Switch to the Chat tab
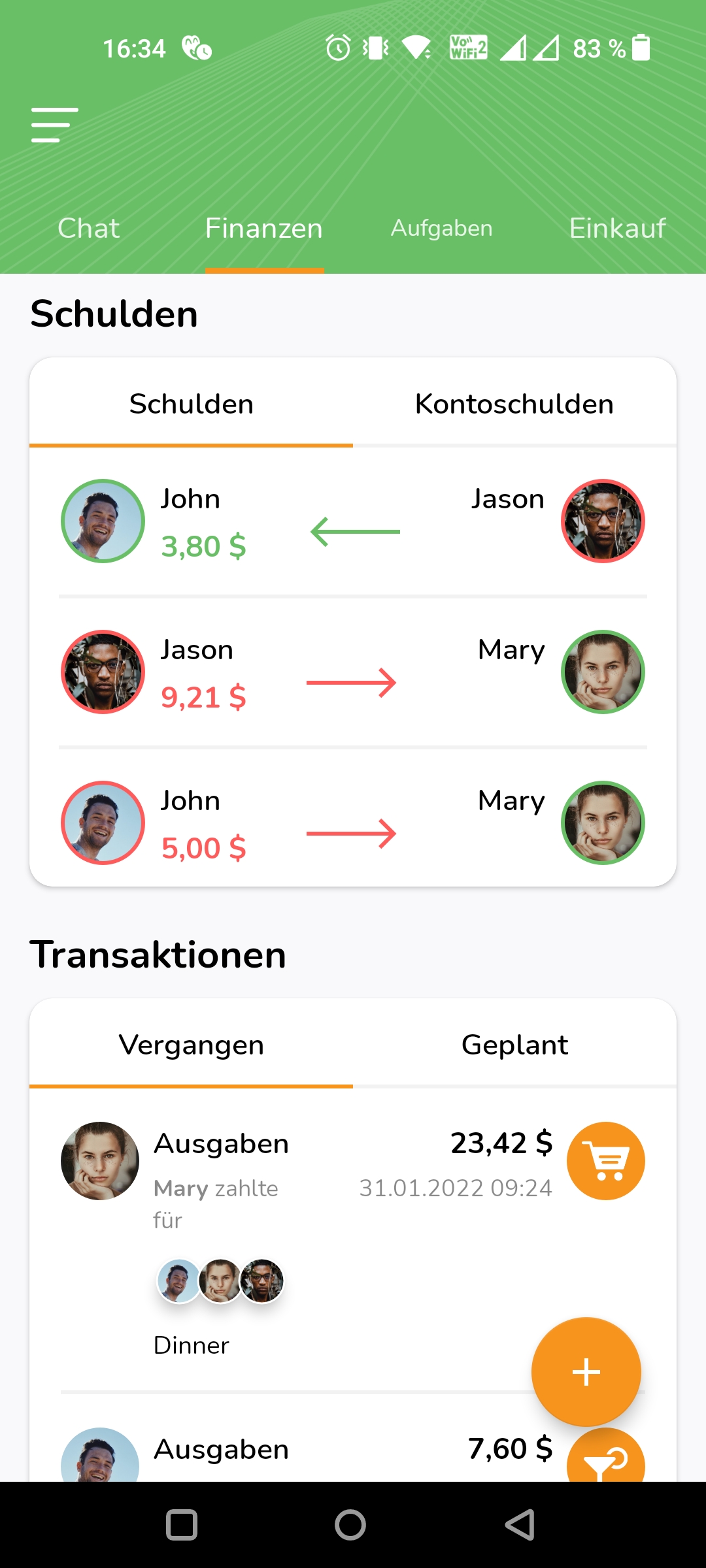The height and width of the screenshot is (1568, 706). tap(88, 229)
